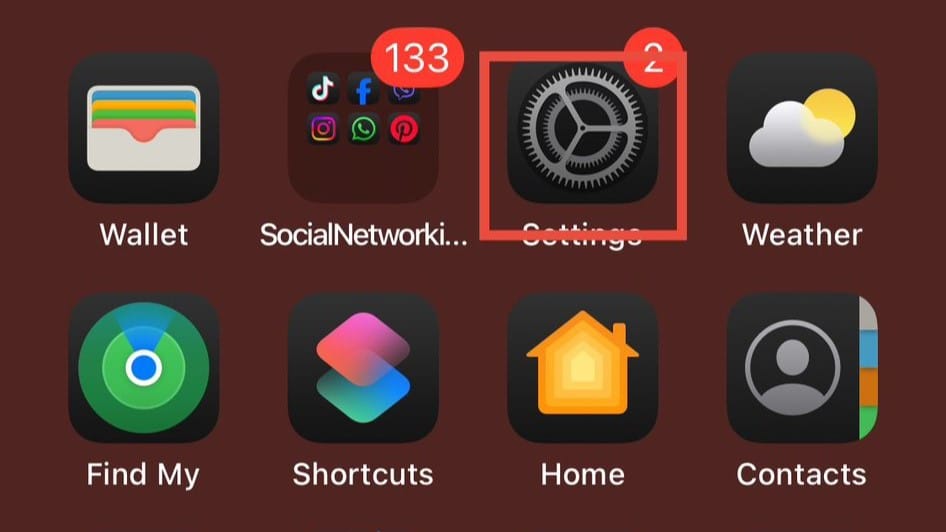The width and height of the screenshot is (946, 532).
Task: Launch the Settings app
Action: [582, 128]
